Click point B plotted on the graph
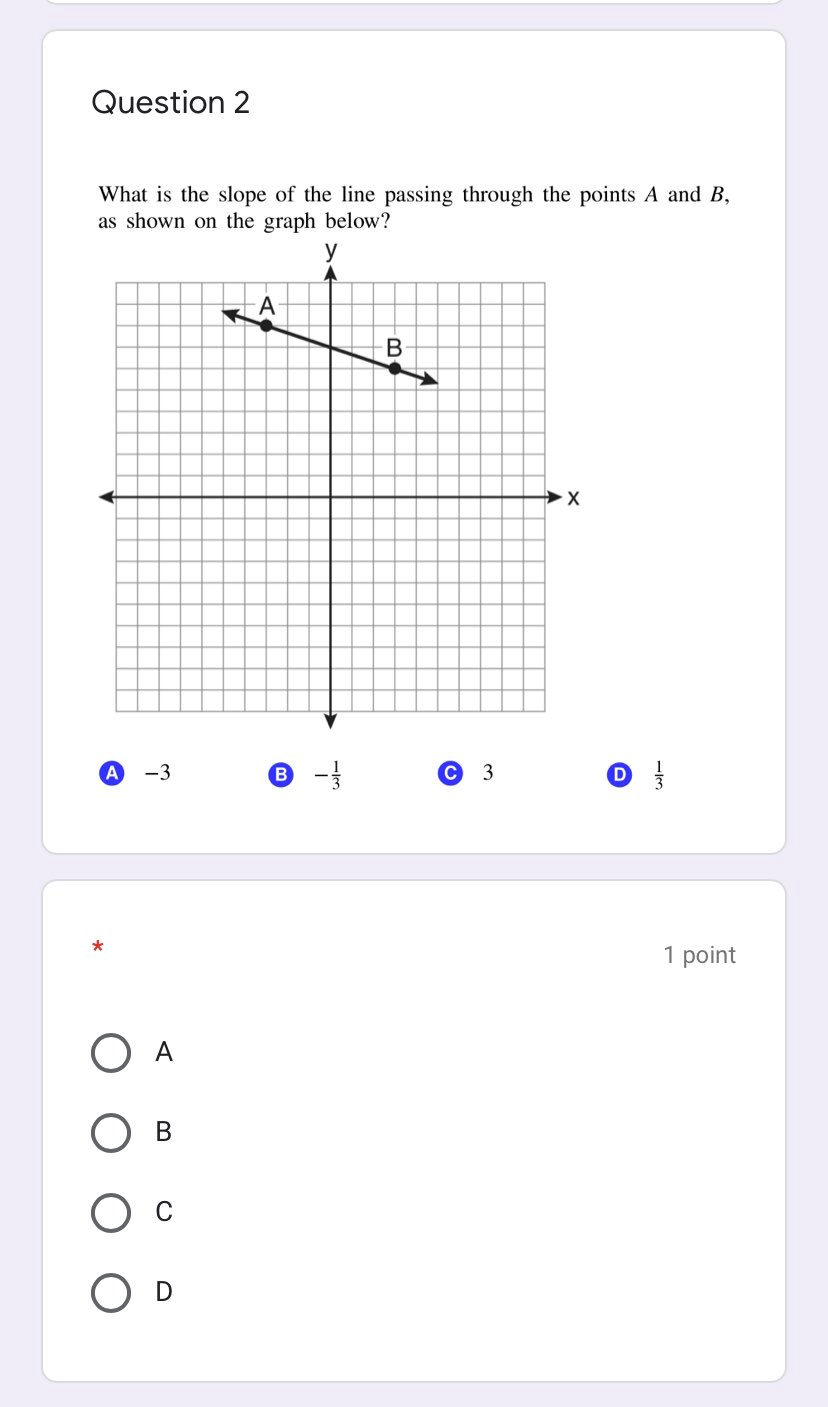 [394, 368]
